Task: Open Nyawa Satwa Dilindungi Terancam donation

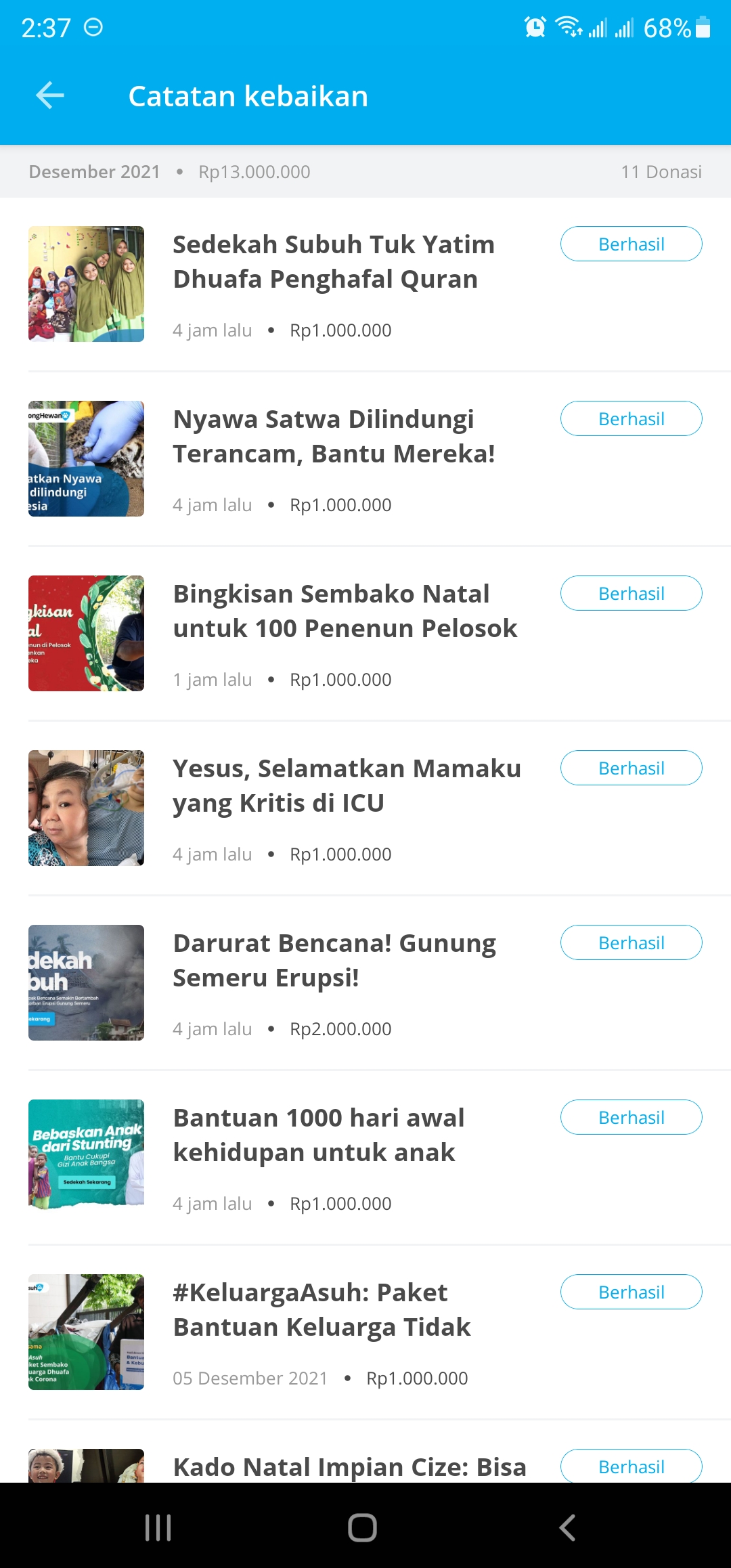Action: coord(333,437)
